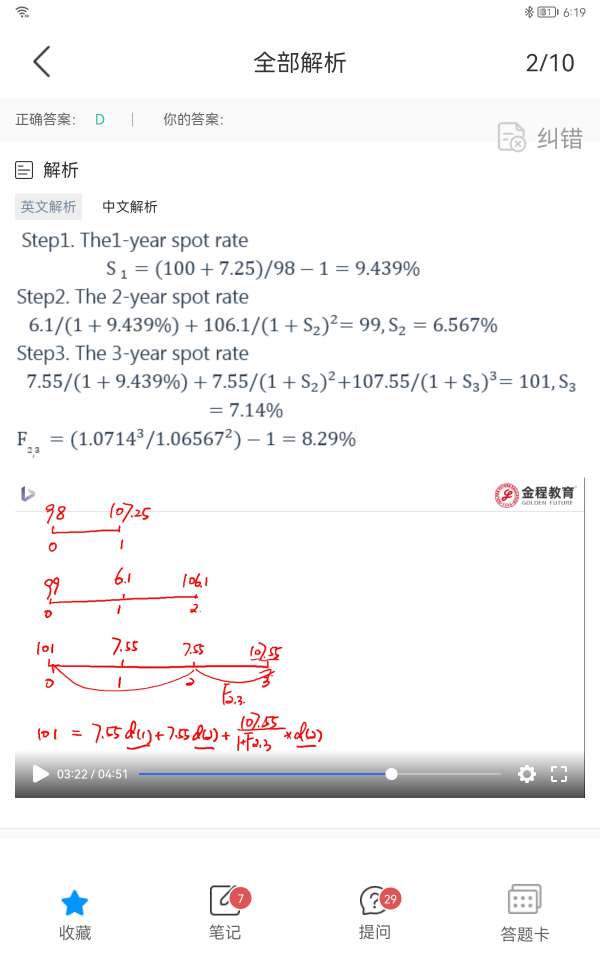Open video settings gear
This screenshot has height=960, width=600.
click(x=527, y=774)
